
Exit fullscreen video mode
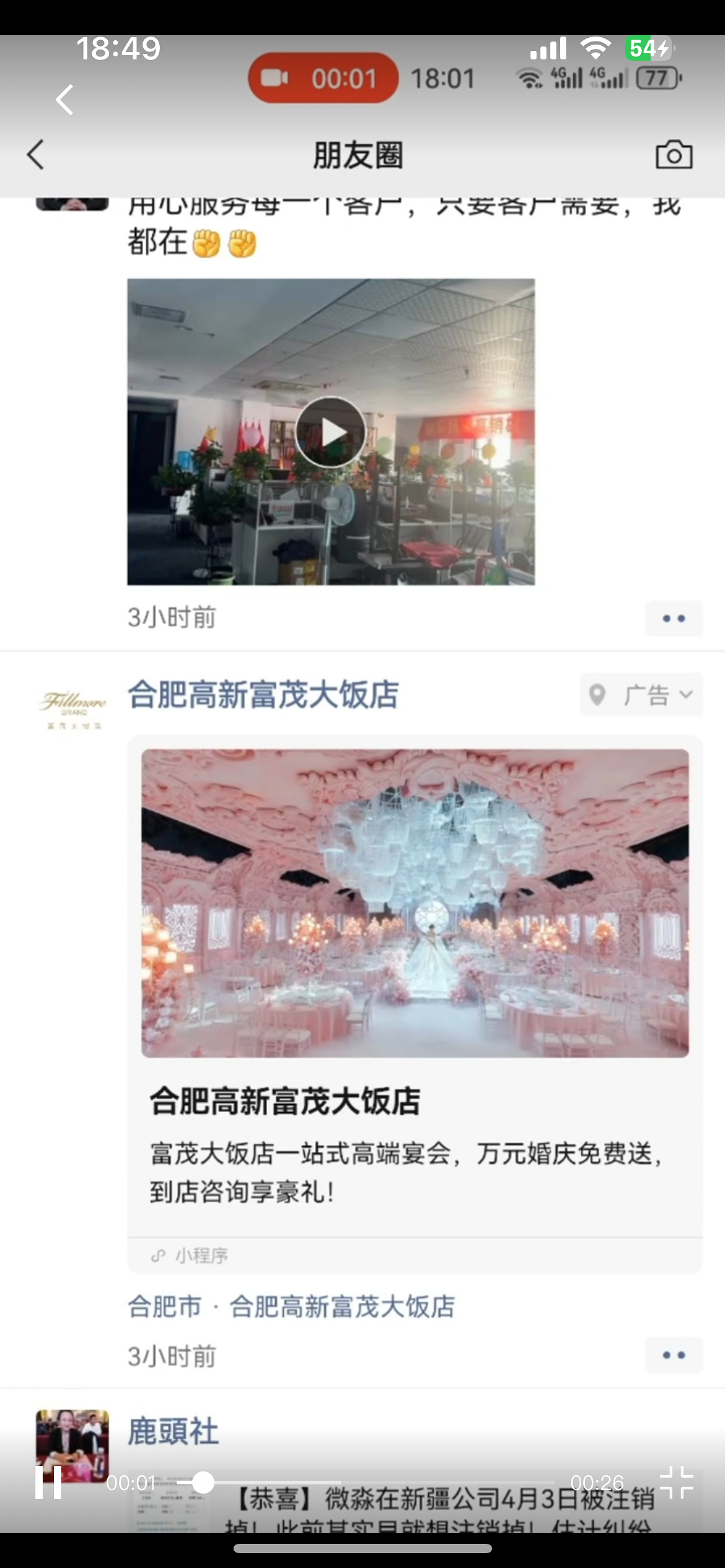coord(676,1482)
